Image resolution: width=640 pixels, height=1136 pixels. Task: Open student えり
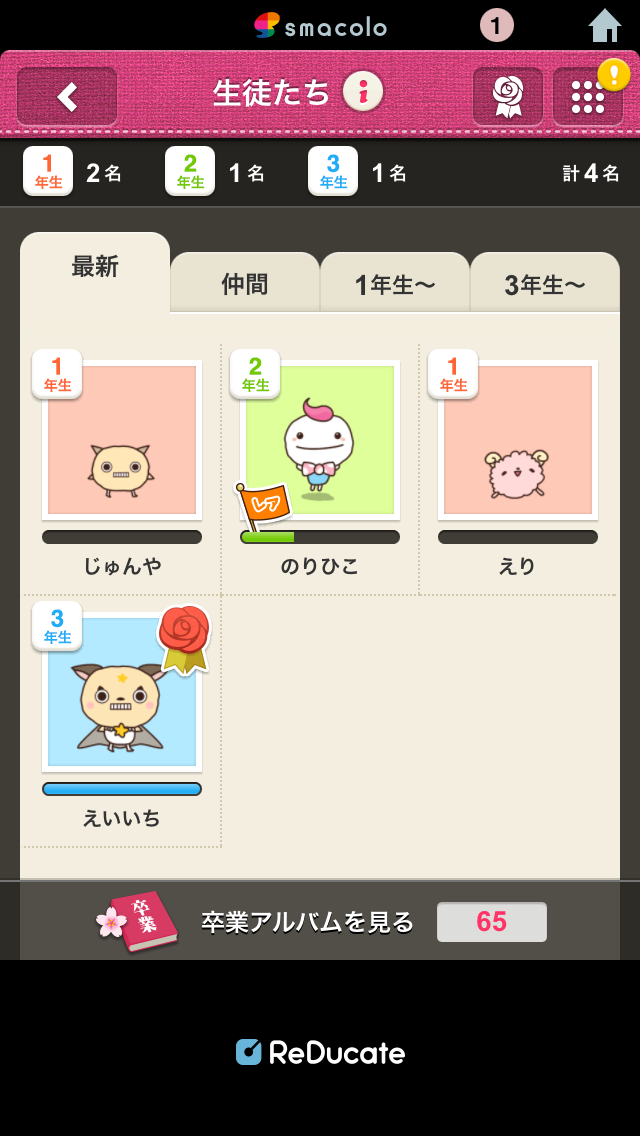click(518, 464)
